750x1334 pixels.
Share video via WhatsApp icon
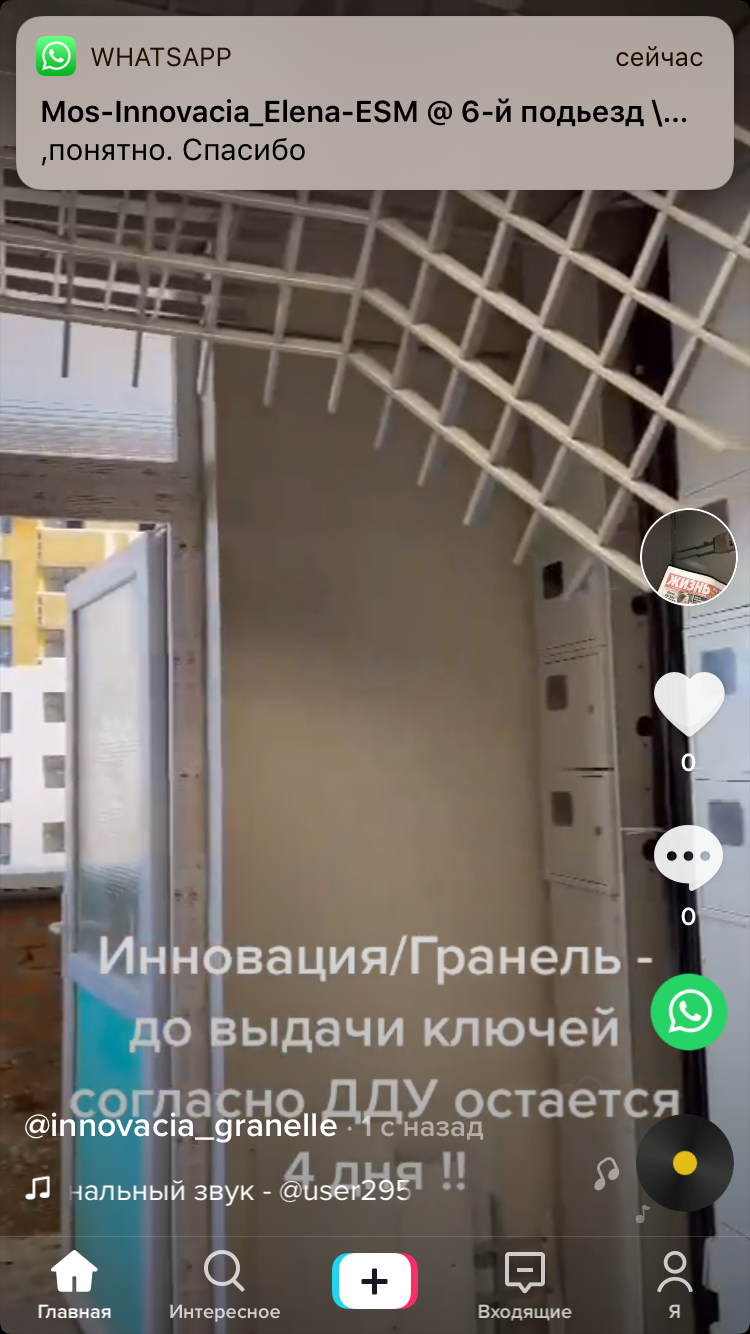tap(689, 1012)
